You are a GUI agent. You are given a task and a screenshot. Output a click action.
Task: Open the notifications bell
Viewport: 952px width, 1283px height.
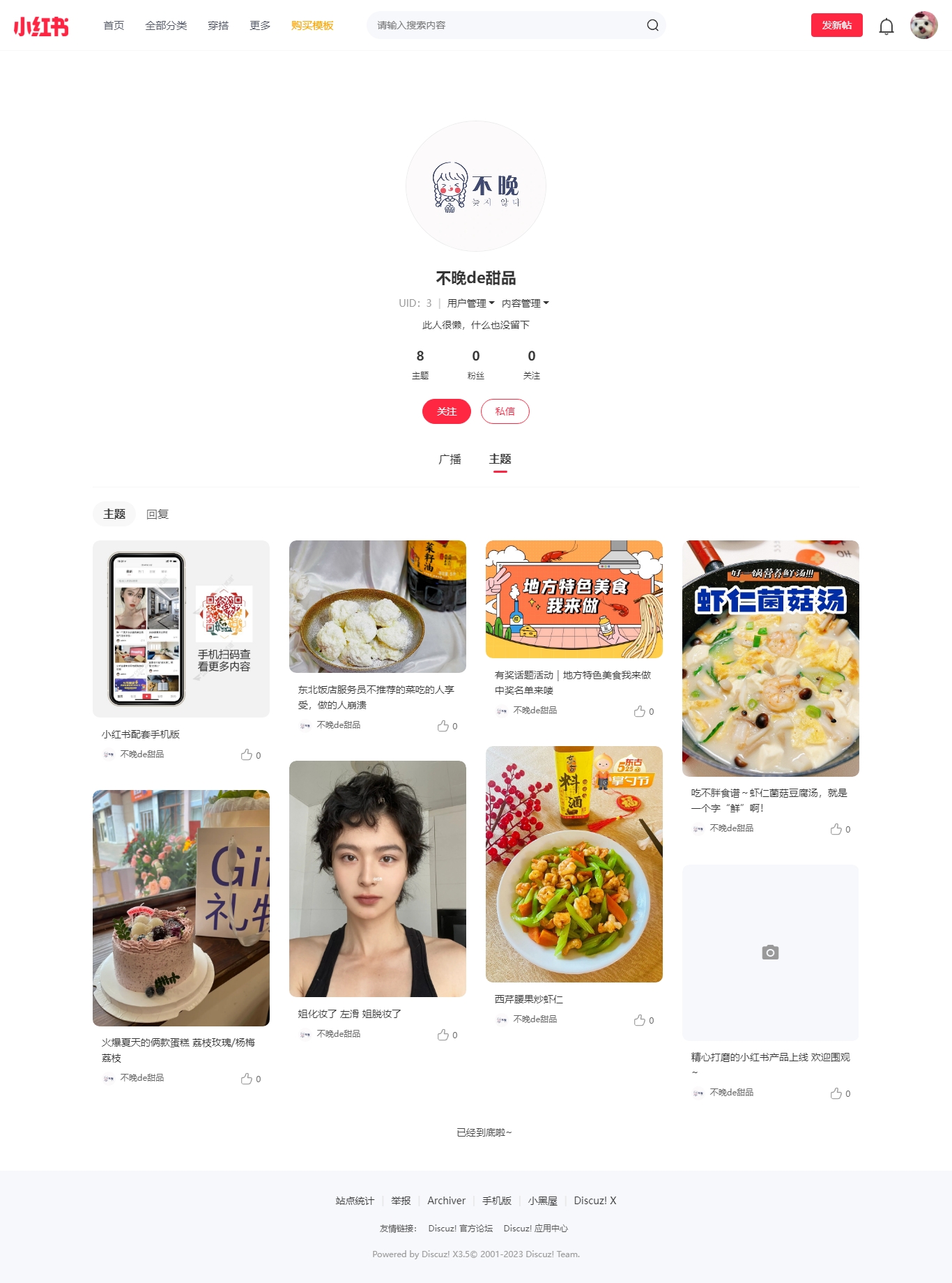[886, 26]
